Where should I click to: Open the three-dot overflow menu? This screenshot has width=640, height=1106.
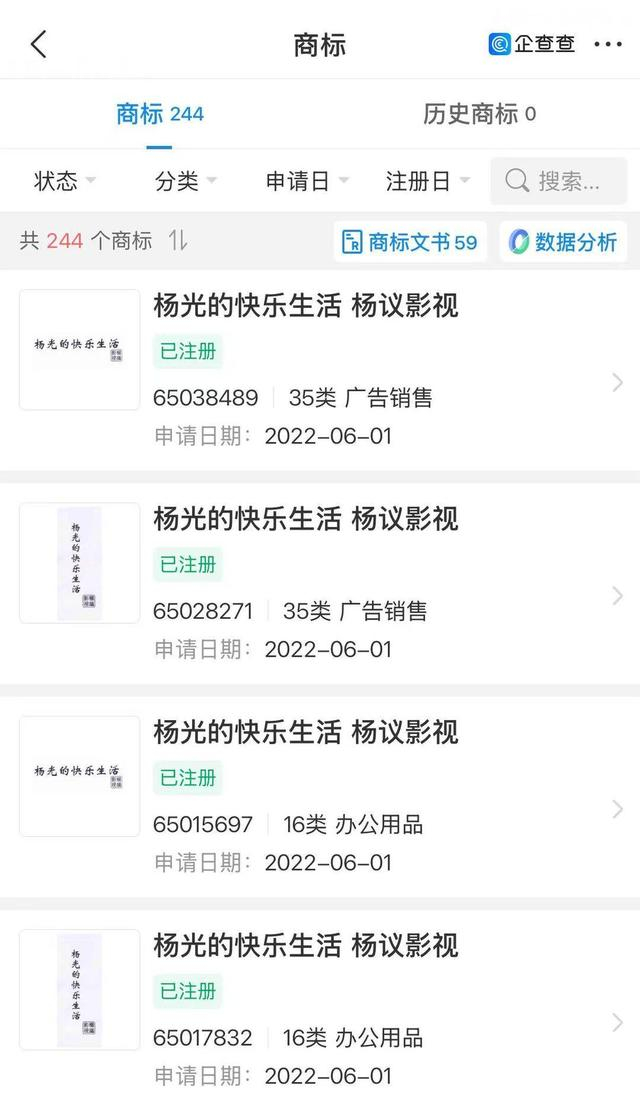(608, 45)
